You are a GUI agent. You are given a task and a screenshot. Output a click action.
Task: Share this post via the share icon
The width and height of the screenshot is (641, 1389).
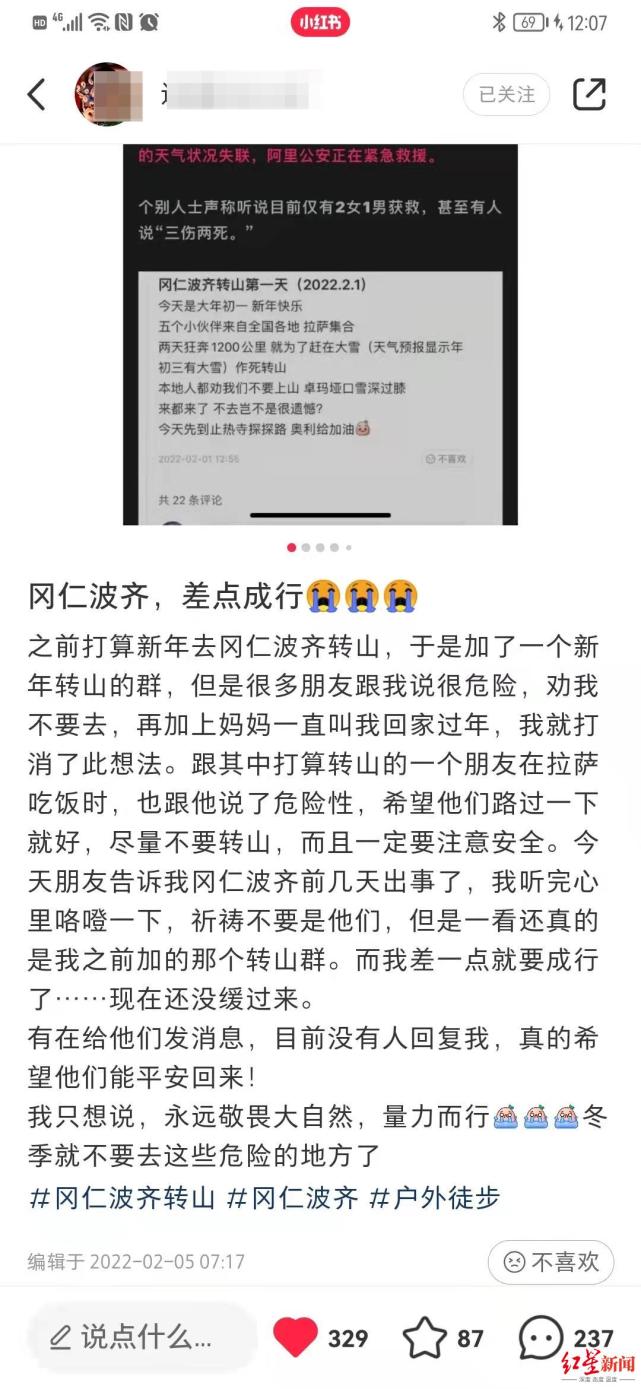tap(589, 94)
